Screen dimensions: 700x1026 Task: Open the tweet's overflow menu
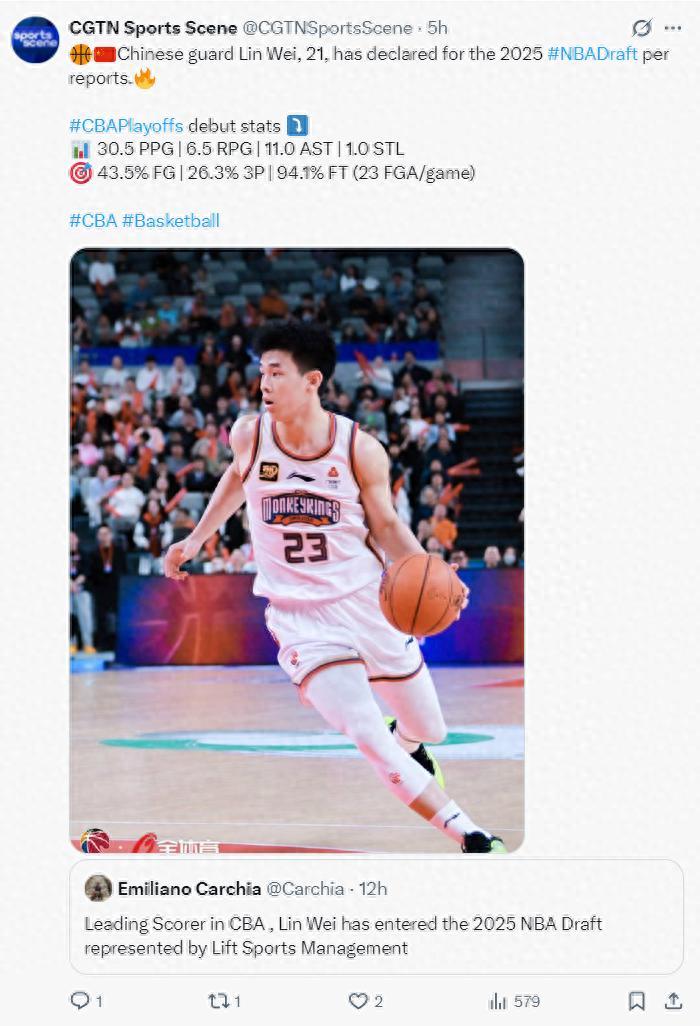673,28
